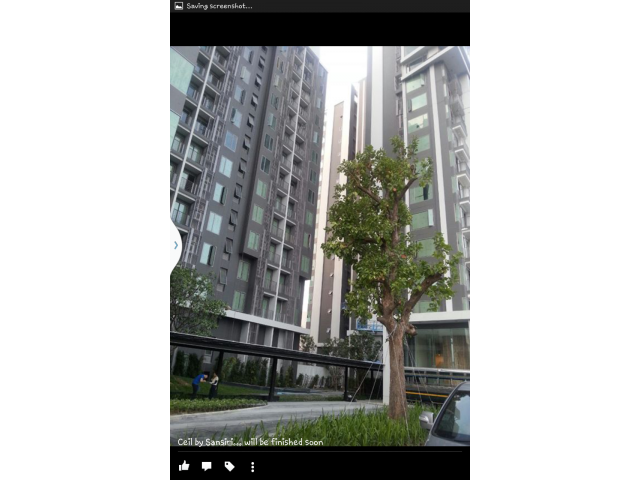Viewport: 640px width, 480px height.
Task: Open the three-dot overflow menu
Action: click(252, 466)
